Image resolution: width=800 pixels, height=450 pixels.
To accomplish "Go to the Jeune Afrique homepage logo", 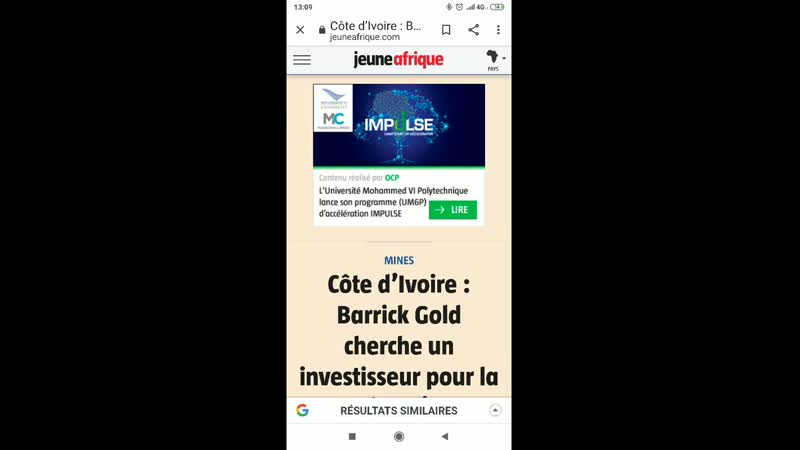I will tap(398, 60).
